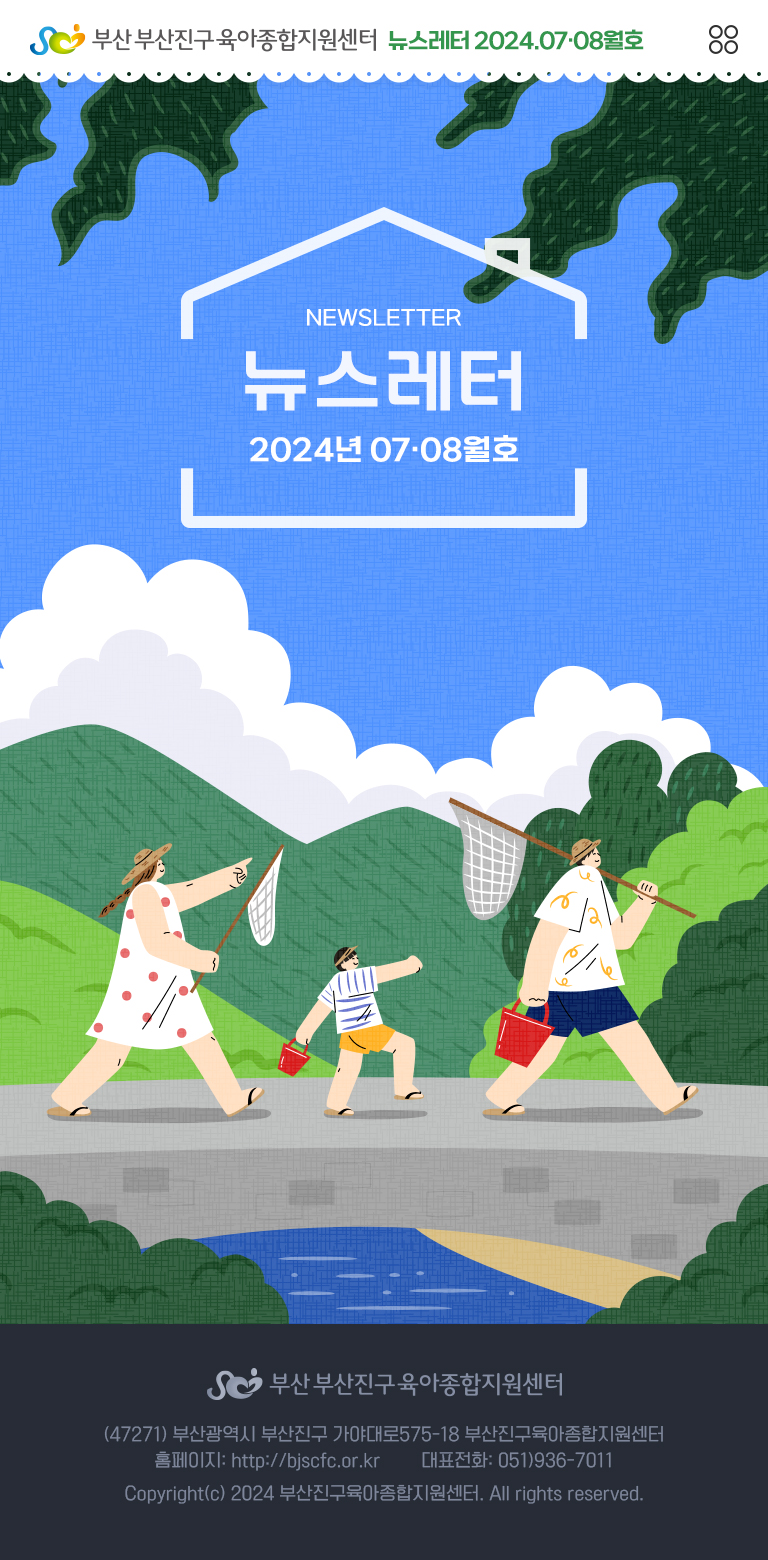Image resolution: width=768 pixels, height=1560 pixels.
Task: Open the http://bjscfc.or.kr homepage link
Action: tap(305, 1461)
